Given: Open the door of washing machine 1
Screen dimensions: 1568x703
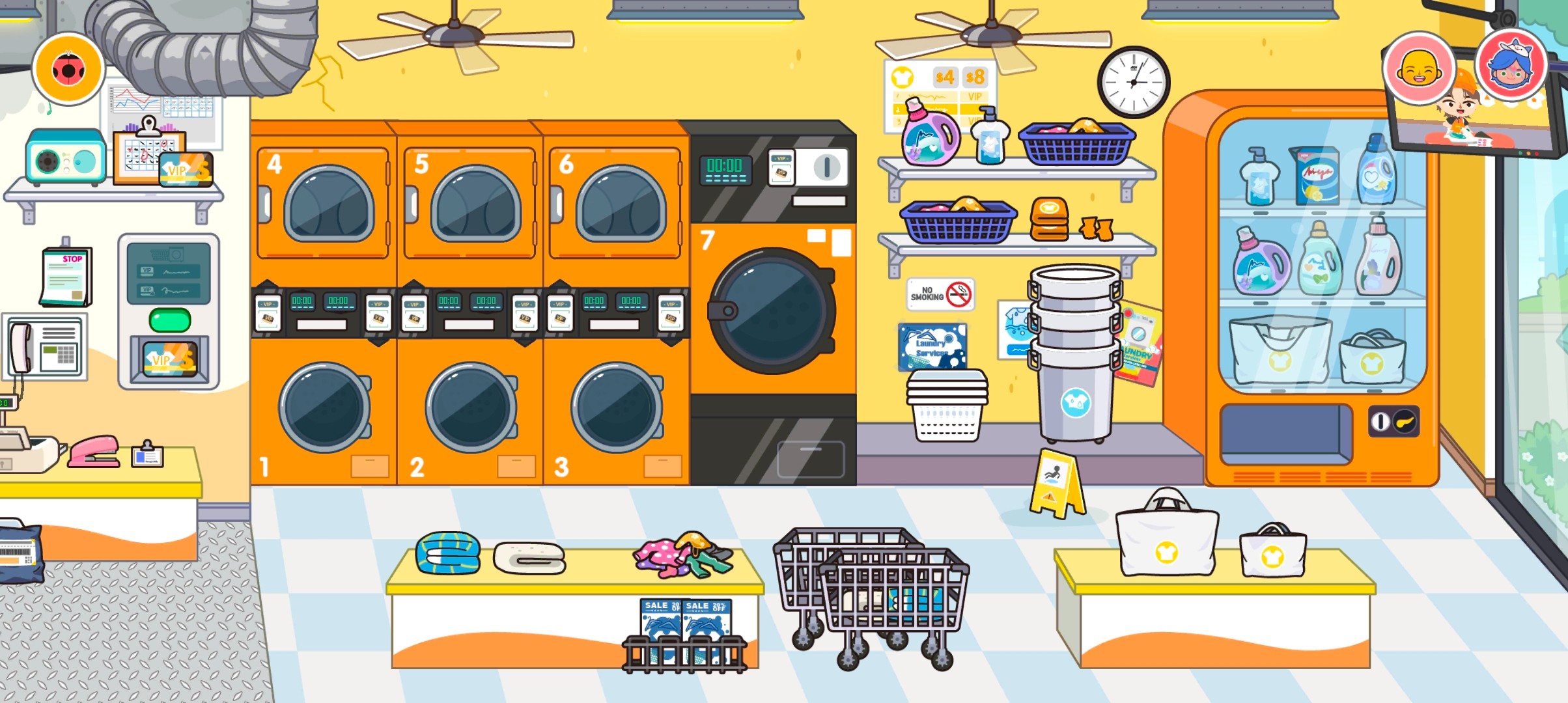Looking at the screenshot, I should coord(324,407).
